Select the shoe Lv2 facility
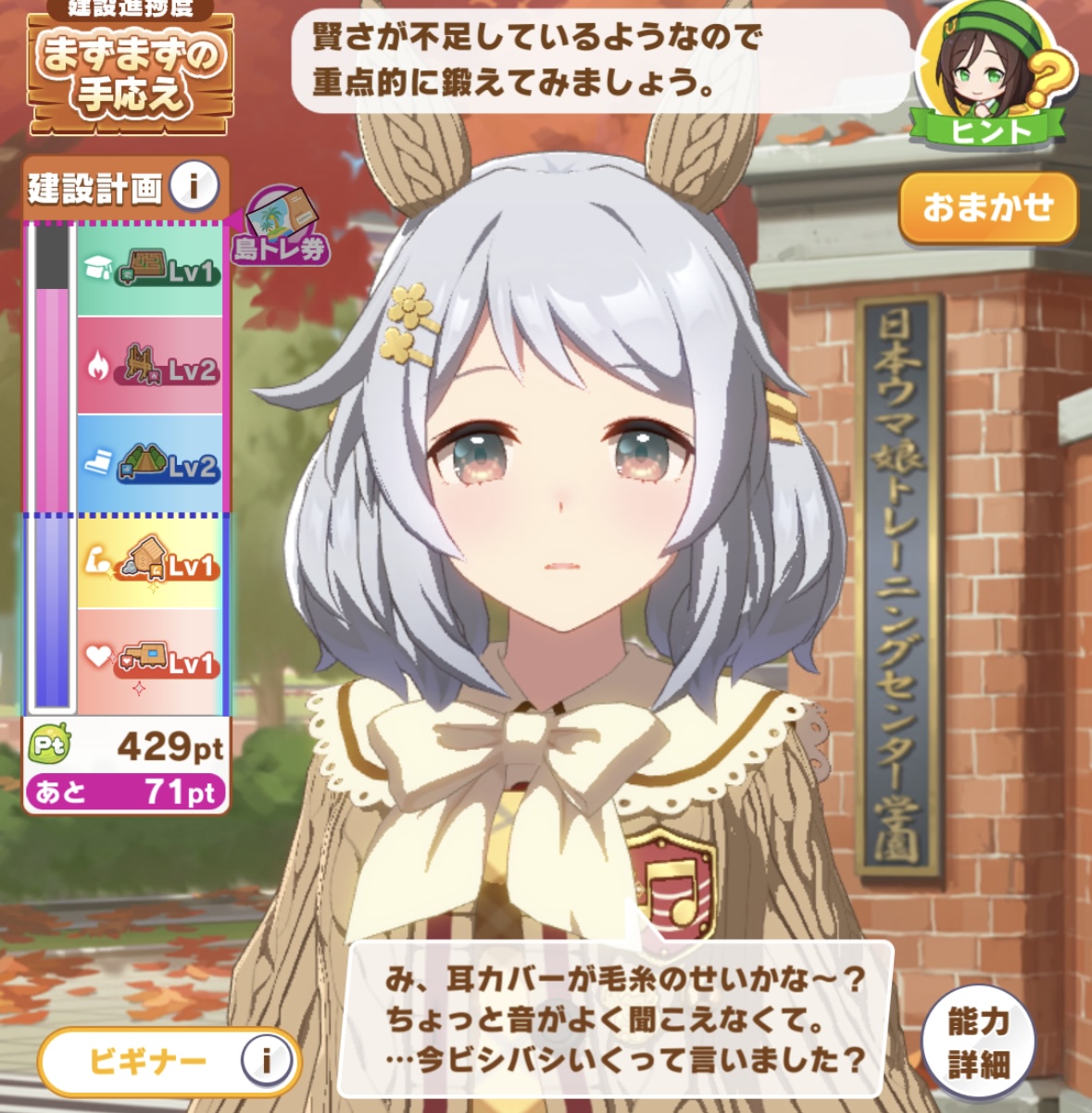 click(150, 465)
